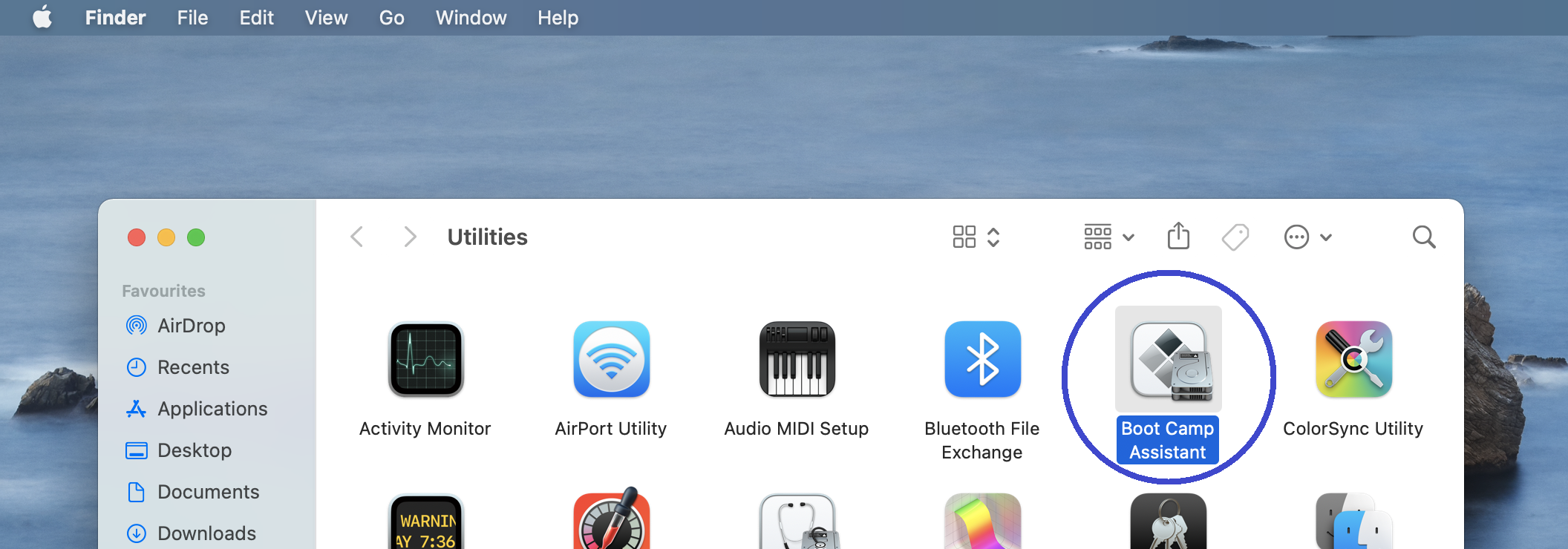Viewport: 1568px width, 549px height.
Task: Share the selected item
Action: click(1178, 237)
